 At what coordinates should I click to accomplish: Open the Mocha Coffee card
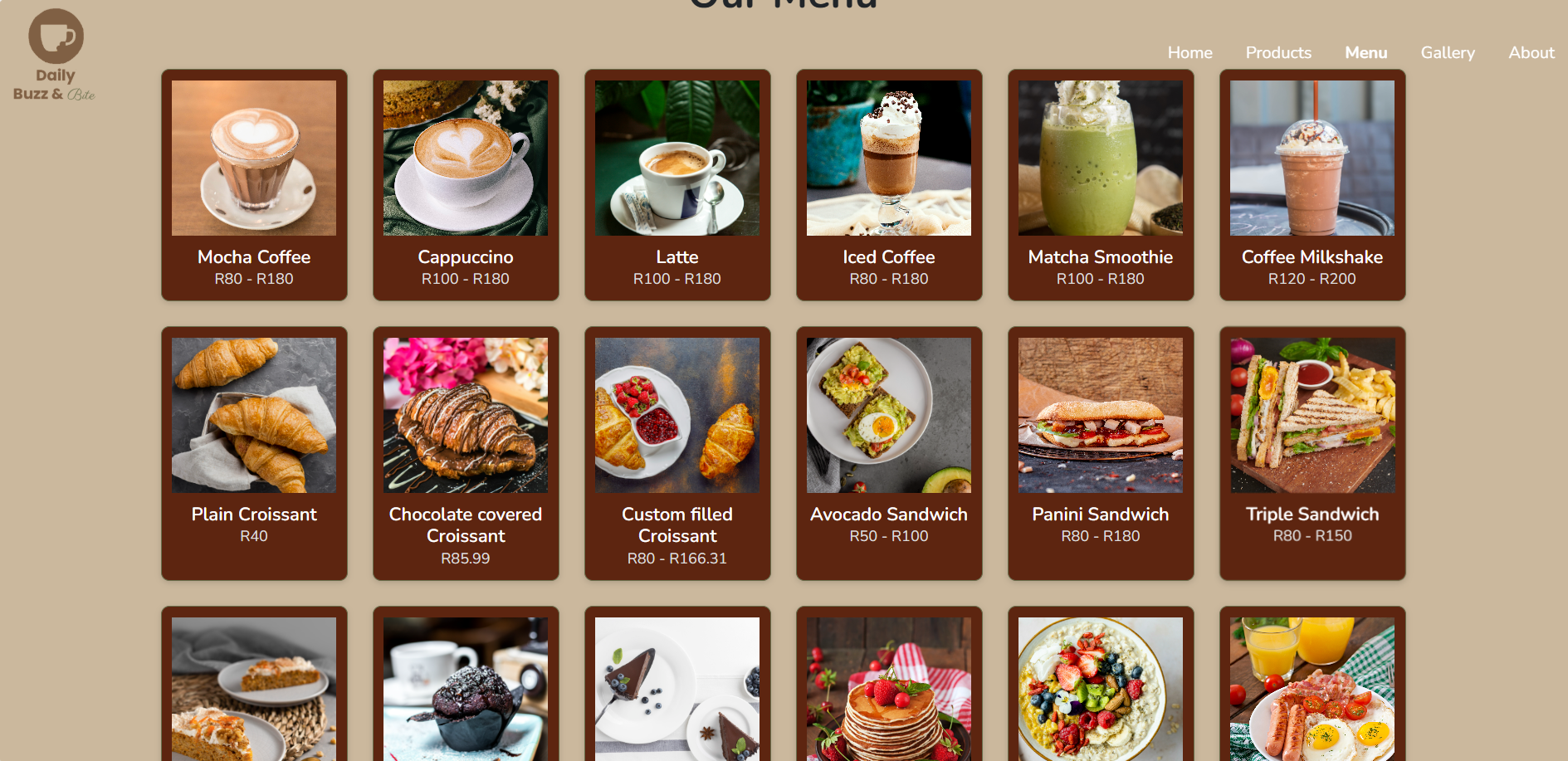click(x=254, y=184)
